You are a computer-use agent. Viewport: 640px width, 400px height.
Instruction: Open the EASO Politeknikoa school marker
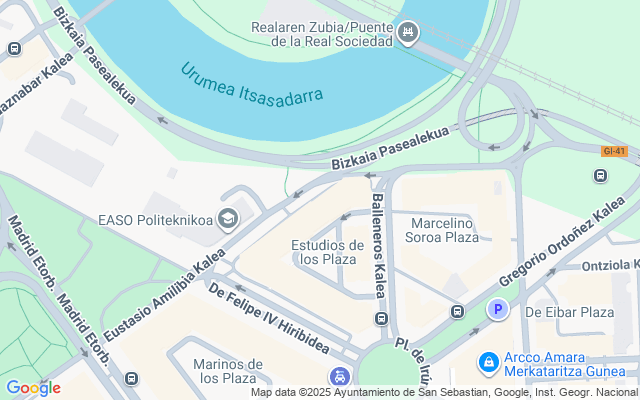click(x=228, y=219)
